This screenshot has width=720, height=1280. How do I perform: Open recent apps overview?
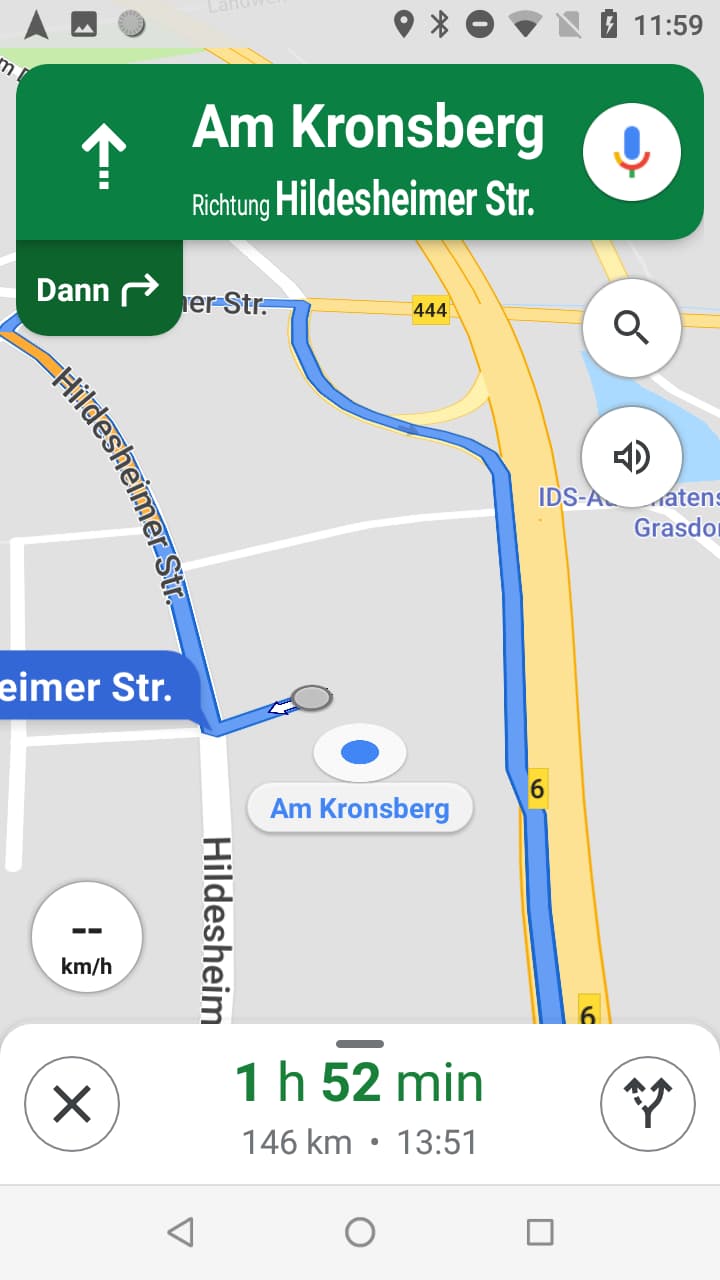[x=540, y=1232]
